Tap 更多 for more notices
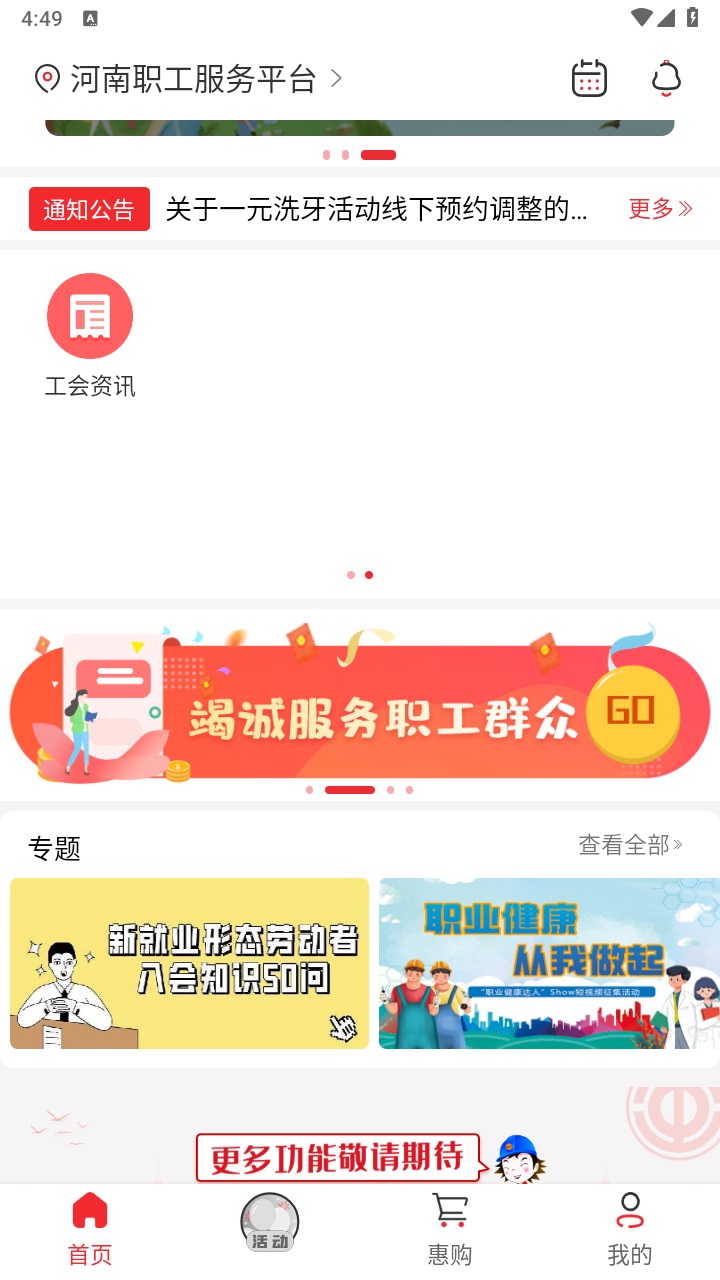Image resolution: width=720 pixels, height=1280 pixels. (x=660, y=209)
